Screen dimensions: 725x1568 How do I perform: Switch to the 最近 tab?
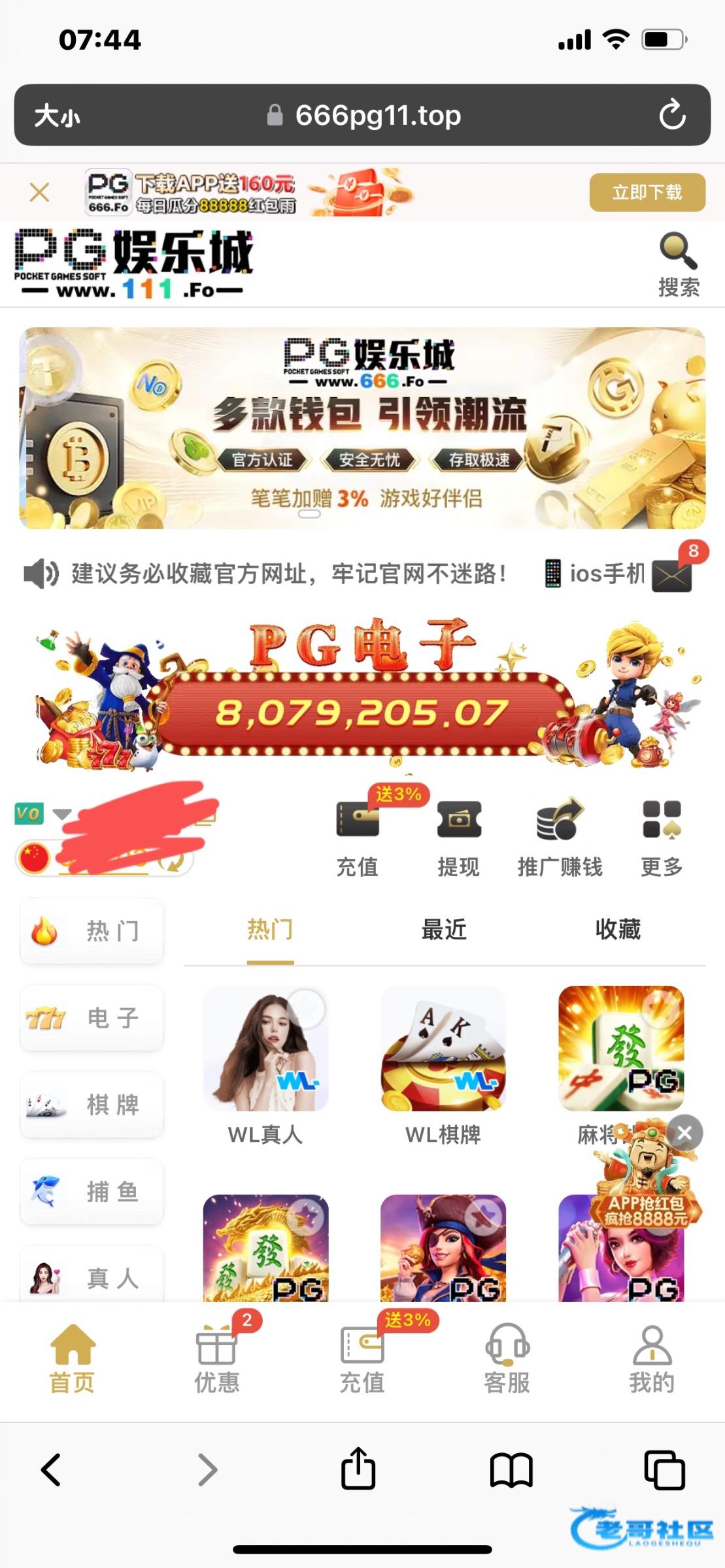[444, 929]
